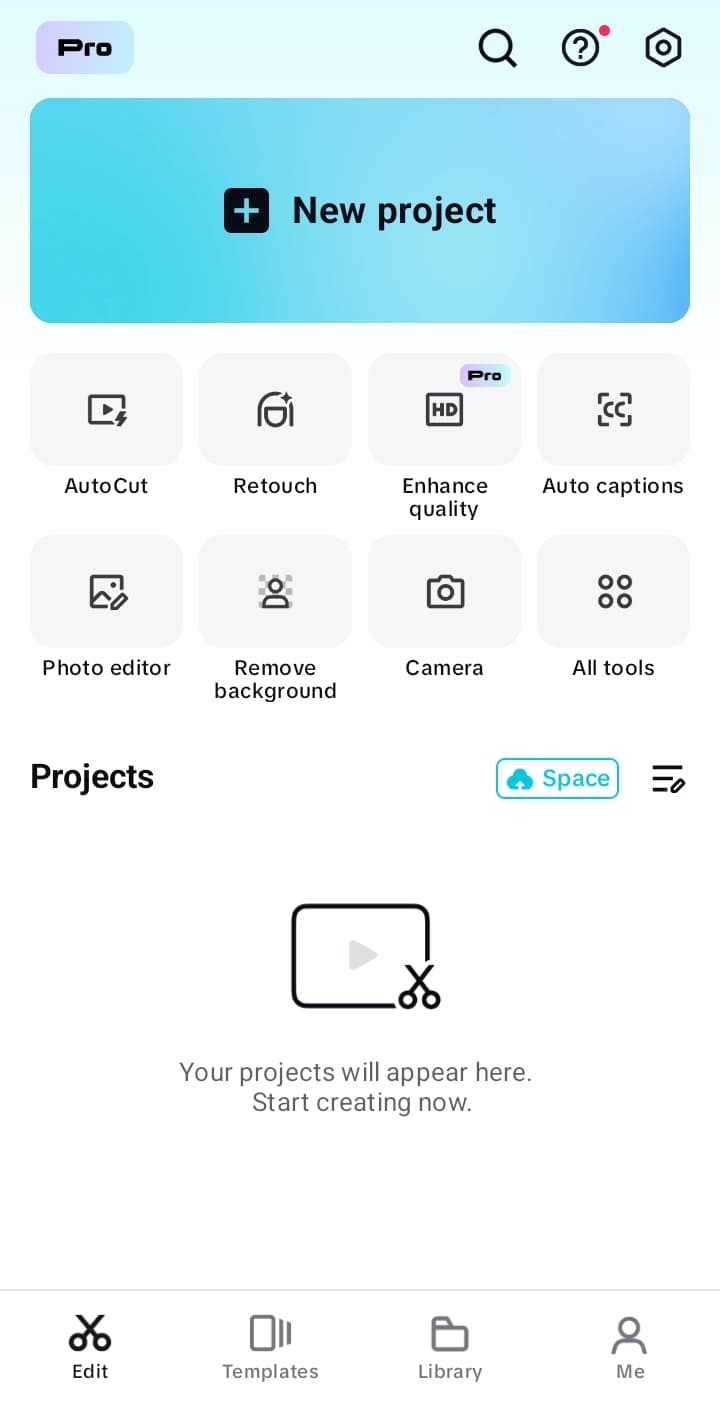The image size is (720, 1404).
Task: Launch the Photo editor
Action: [106, 592]
